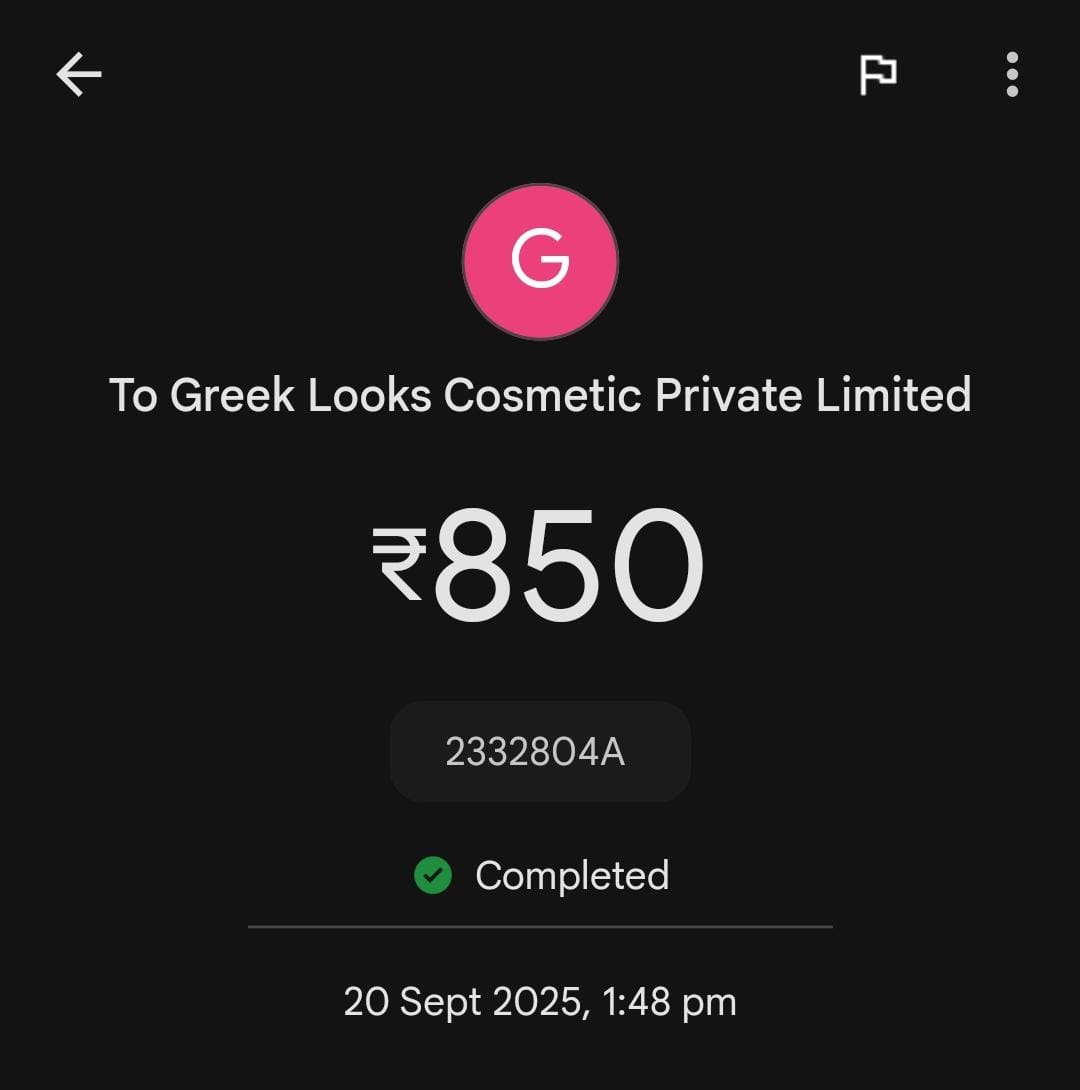Report this transaction with the flag icon

[878, 75]
